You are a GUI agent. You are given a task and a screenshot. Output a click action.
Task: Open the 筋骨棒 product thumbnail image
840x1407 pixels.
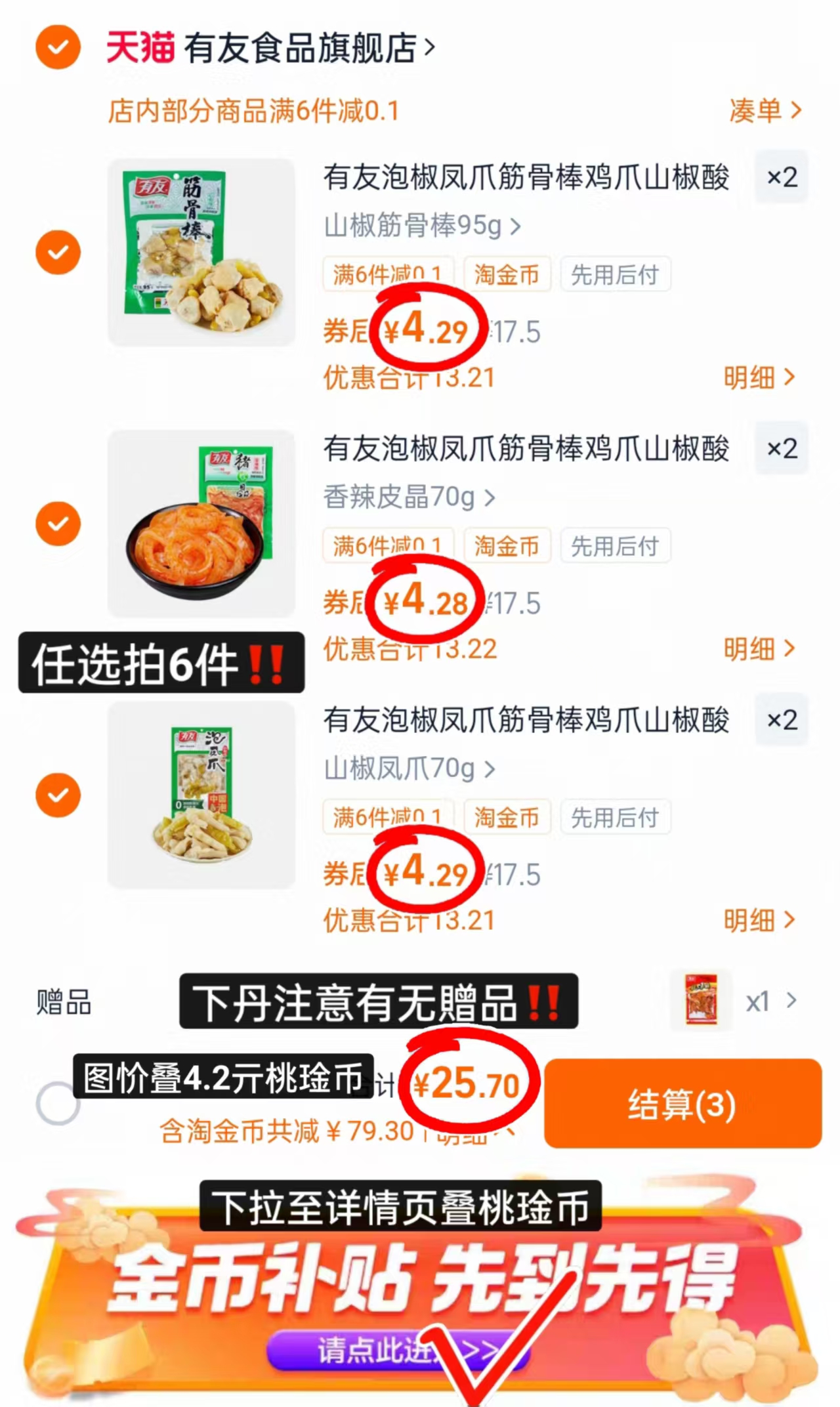pos(201,251)
